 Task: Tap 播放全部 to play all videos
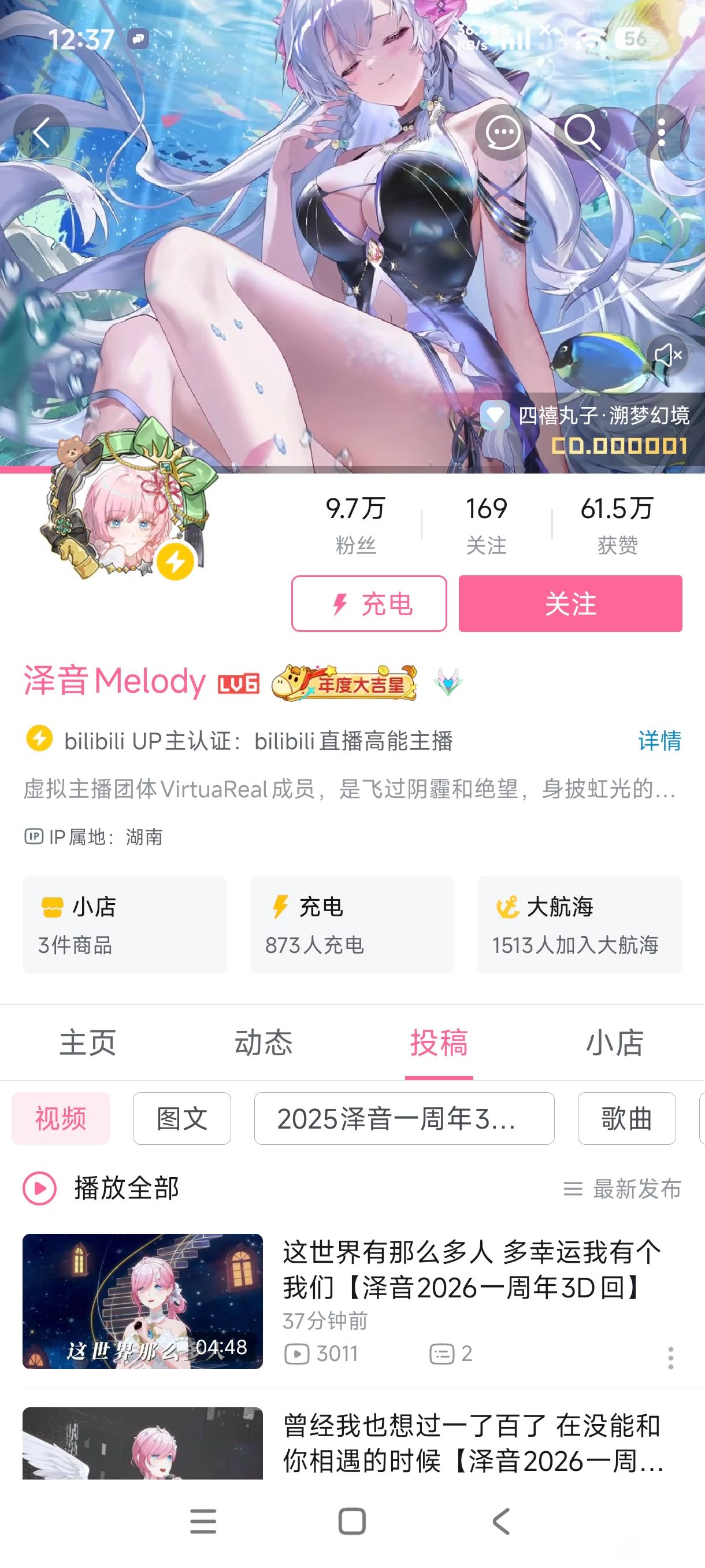coord(102,1188)
